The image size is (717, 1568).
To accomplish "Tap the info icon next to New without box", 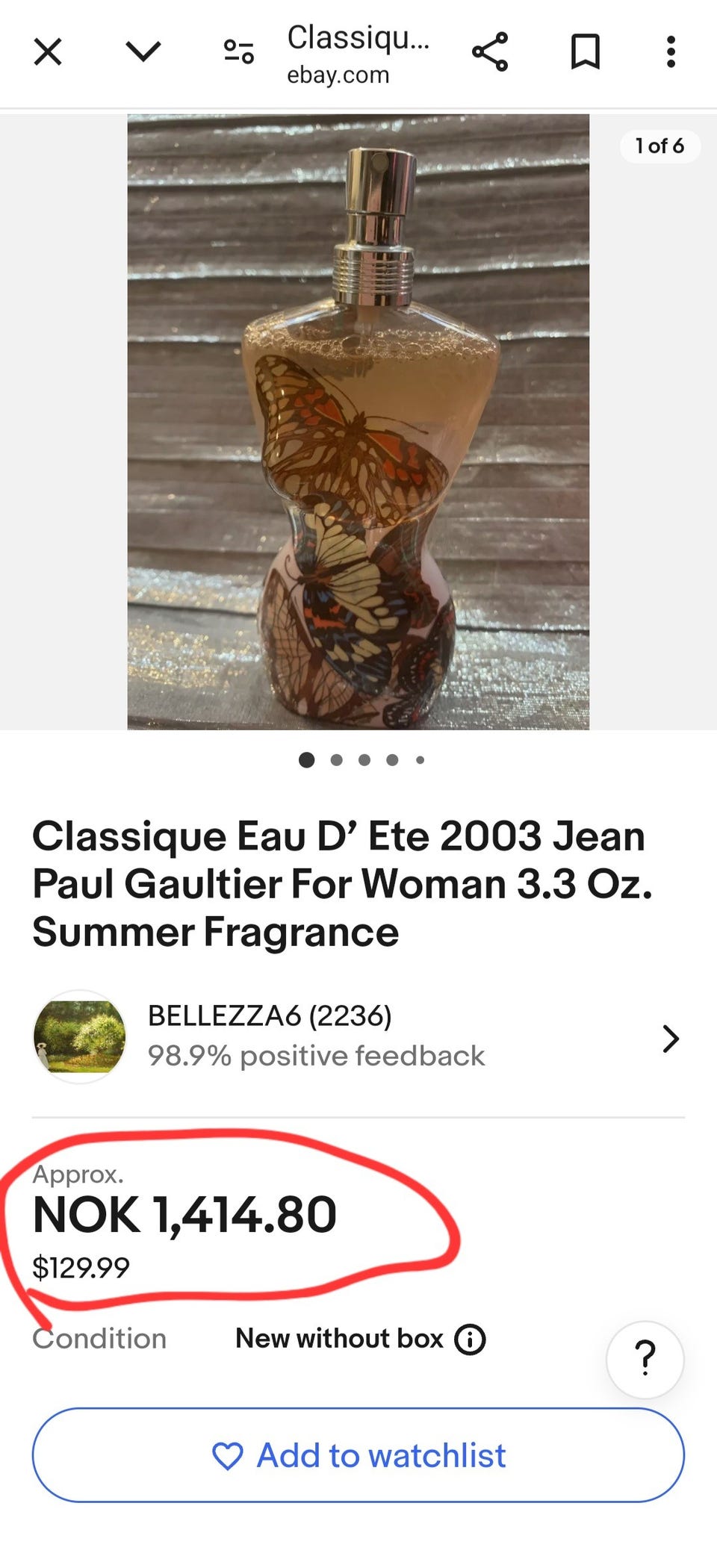I will tap(470, 1338).
